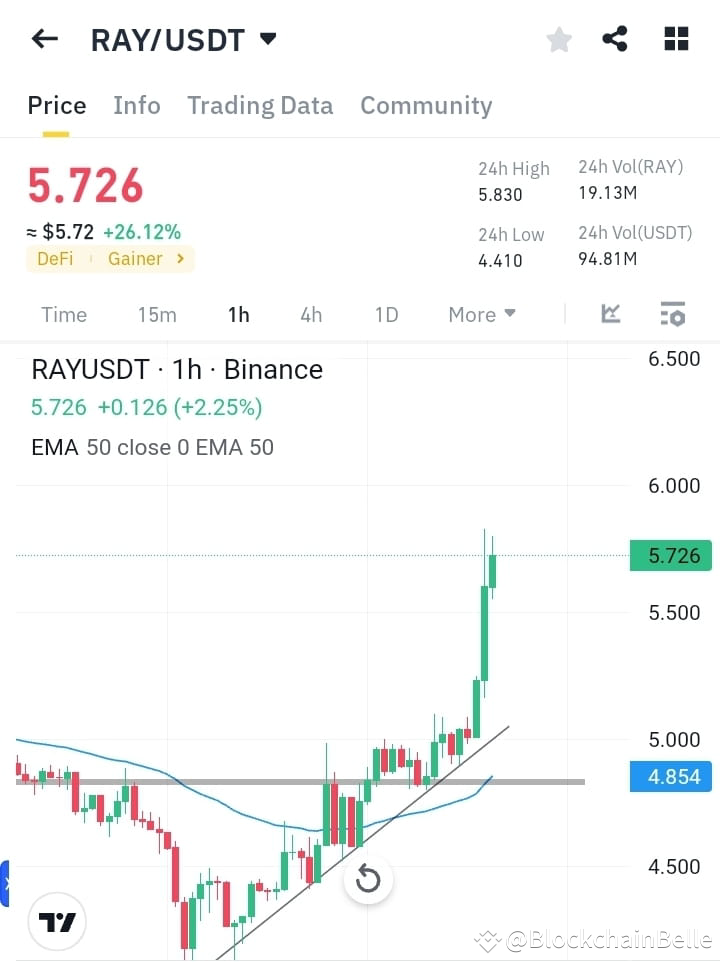
Task: Open the markets grid icon
Action: point(676,38)
